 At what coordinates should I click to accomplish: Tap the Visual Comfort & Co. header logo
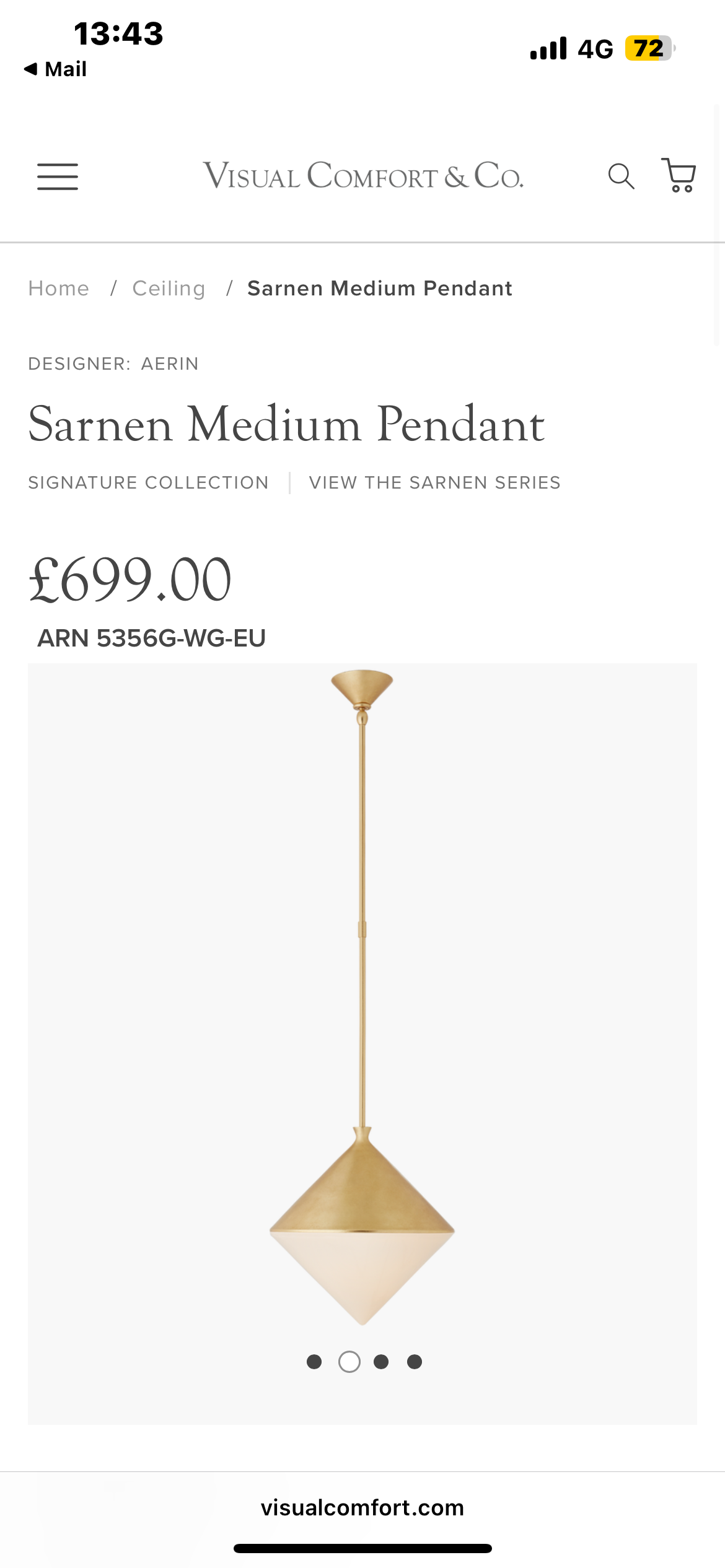tap(363, 176)
